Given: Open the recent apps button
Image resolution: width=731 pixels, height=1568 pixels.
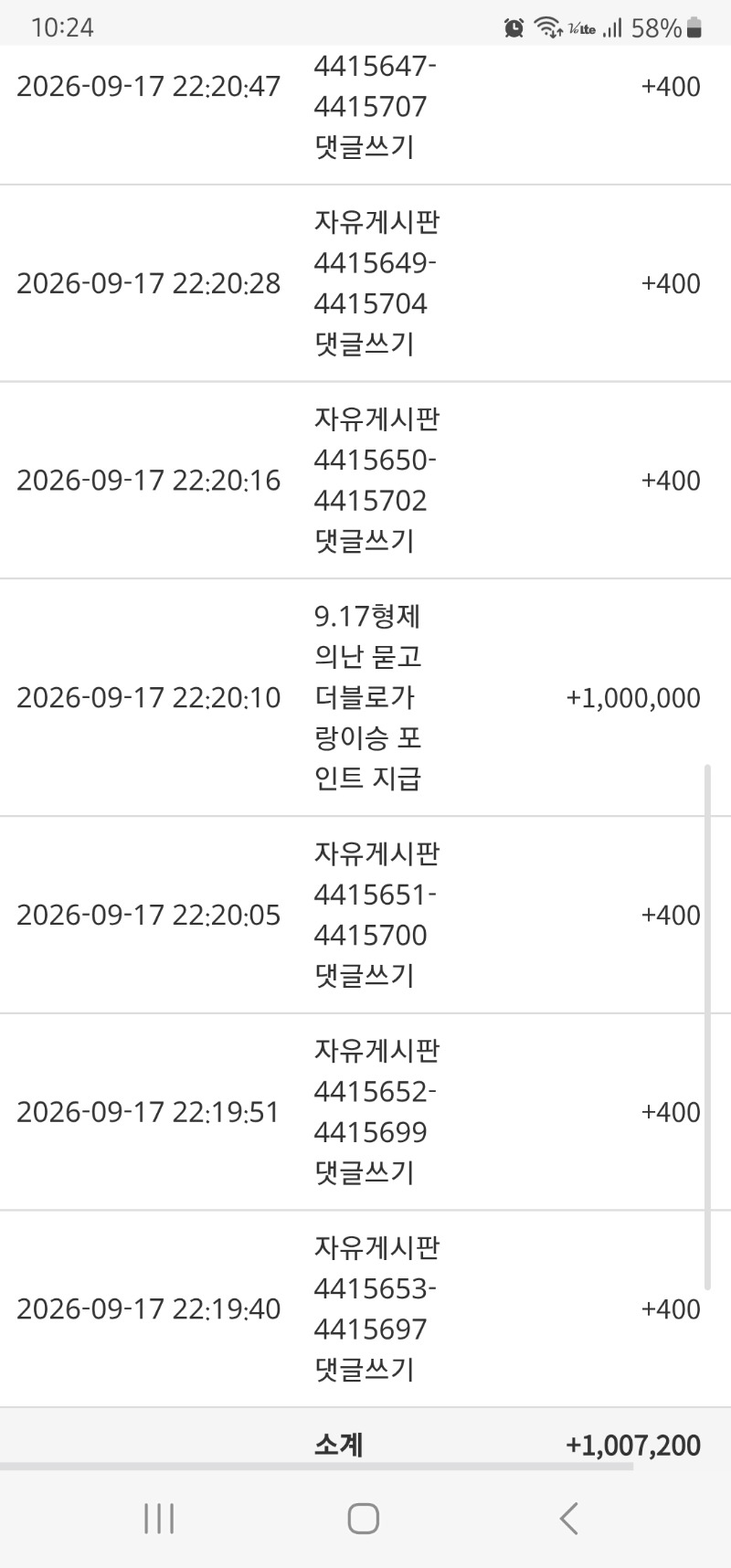Looking at the screenshot, I should (159, 1519).
